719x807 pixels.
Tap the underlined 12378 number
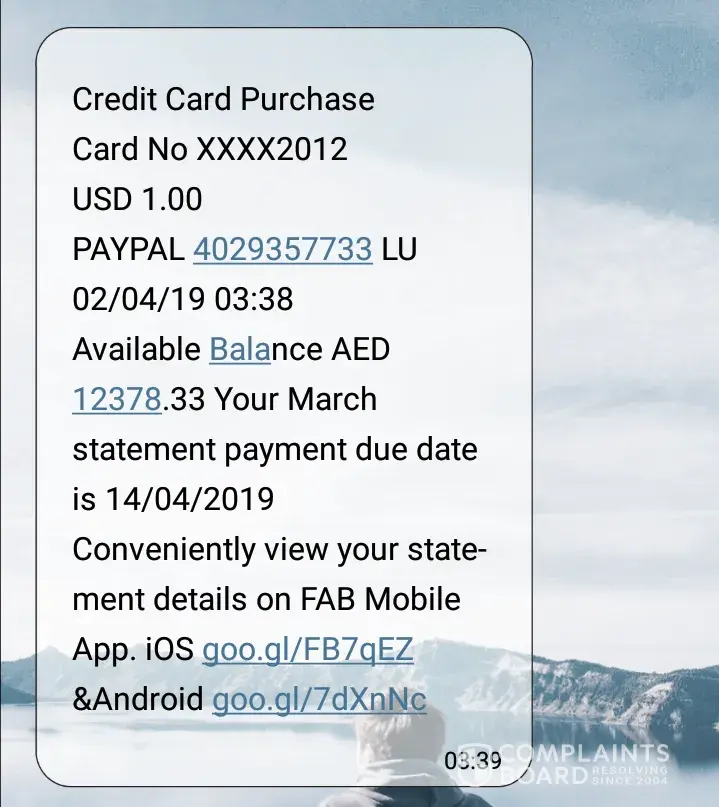117,400
